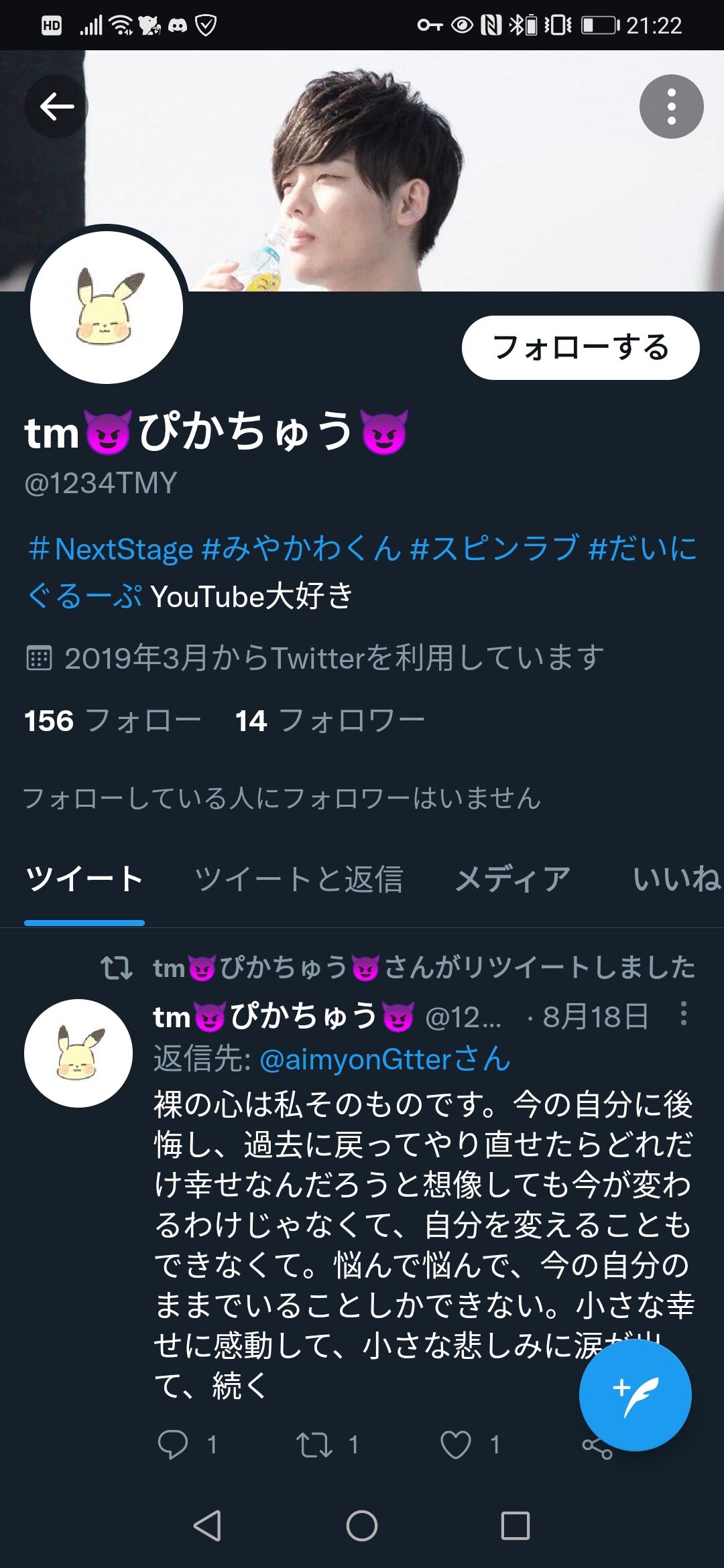This screenshot has width=724, height=1568.
Task: Tap the フォローする button
Action: 581,347
